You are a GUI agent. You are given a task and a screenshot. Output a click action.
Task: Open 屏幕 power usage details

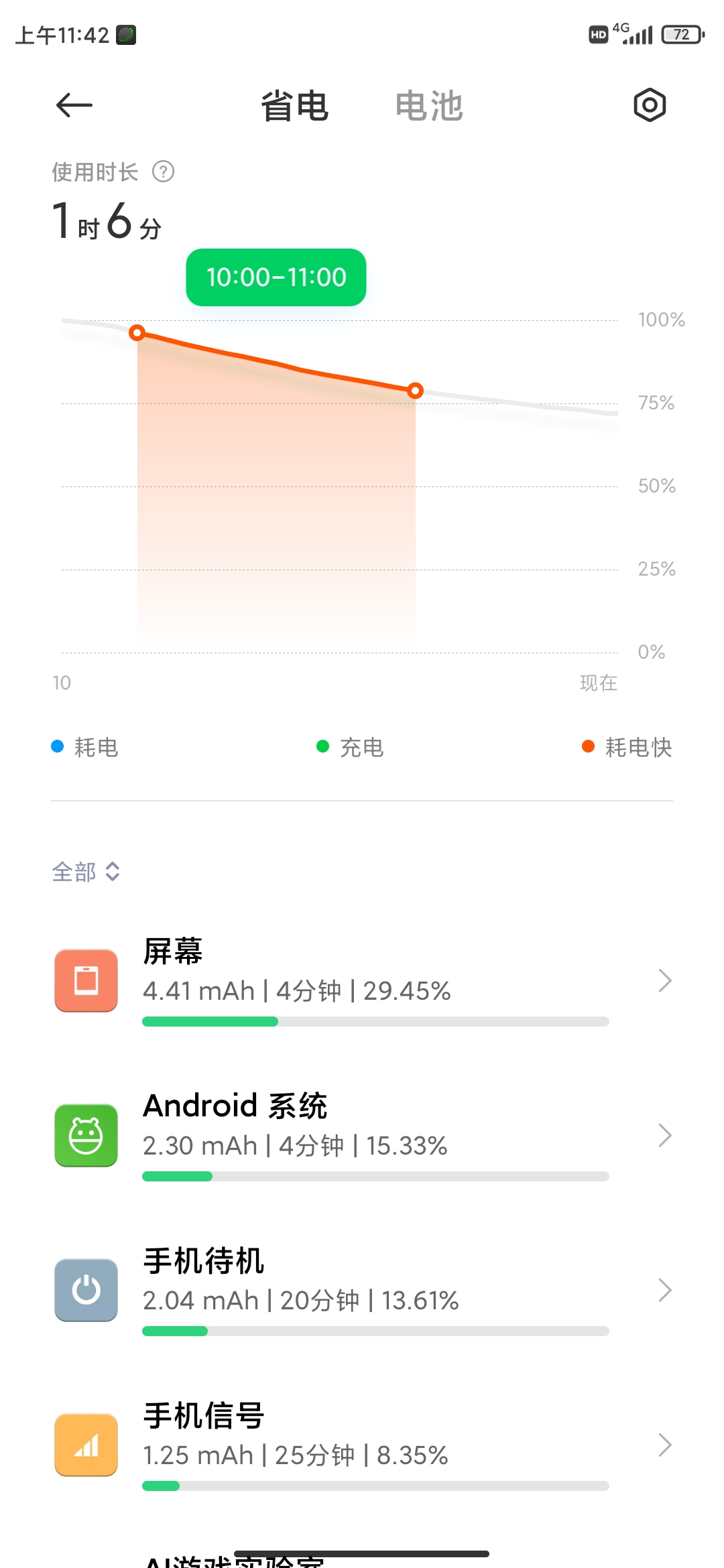click(x=362, y=981)
